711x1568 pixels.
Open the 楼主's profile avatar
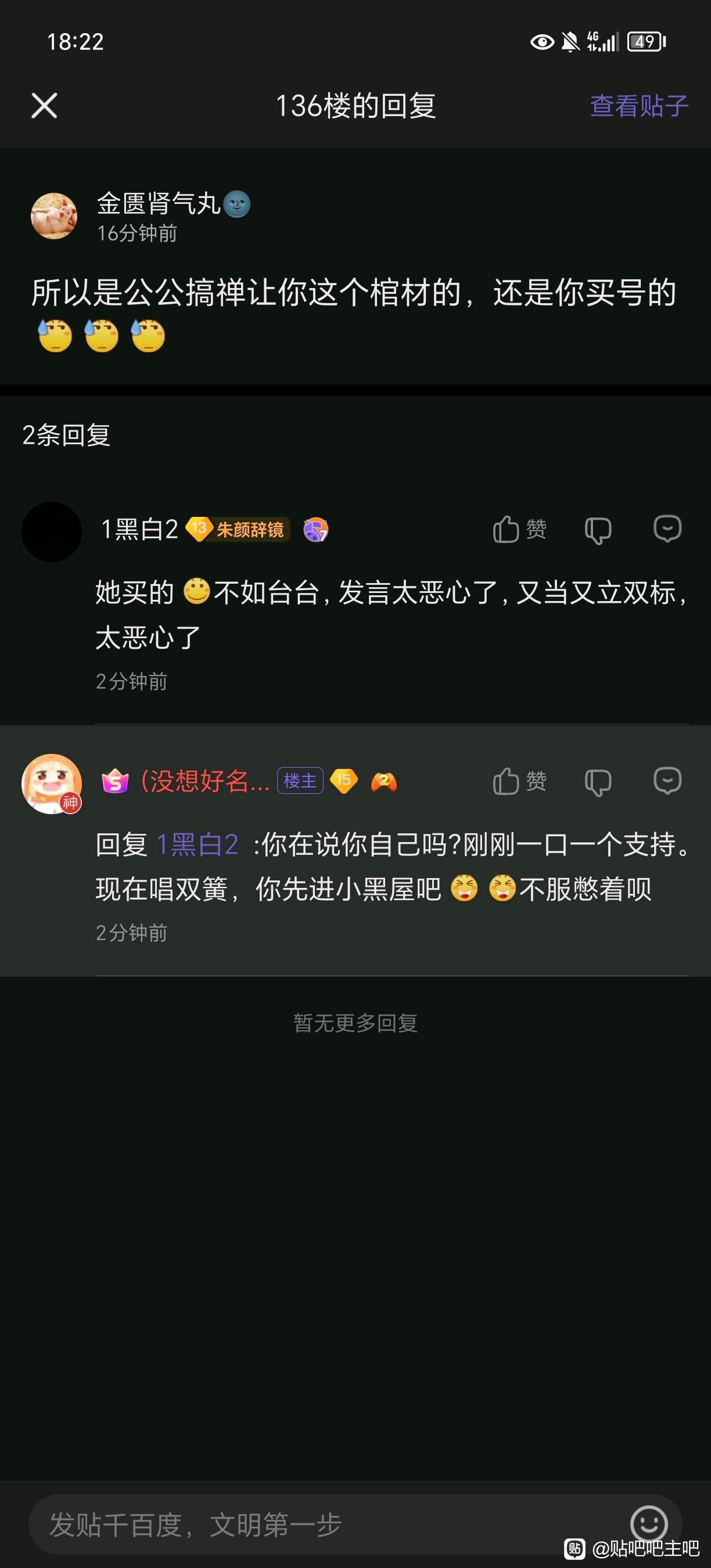pos(52,783)
